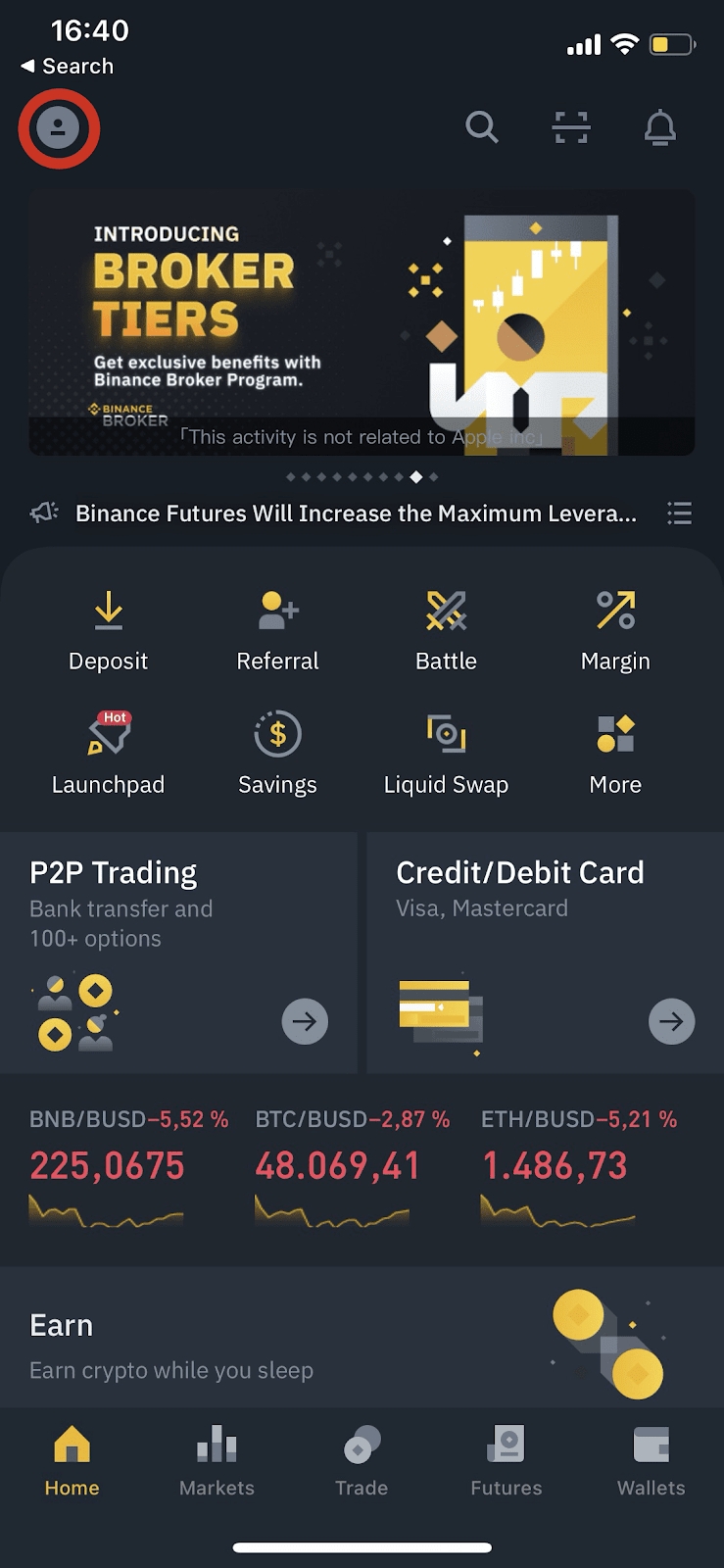Show More shortcuts

615,755
